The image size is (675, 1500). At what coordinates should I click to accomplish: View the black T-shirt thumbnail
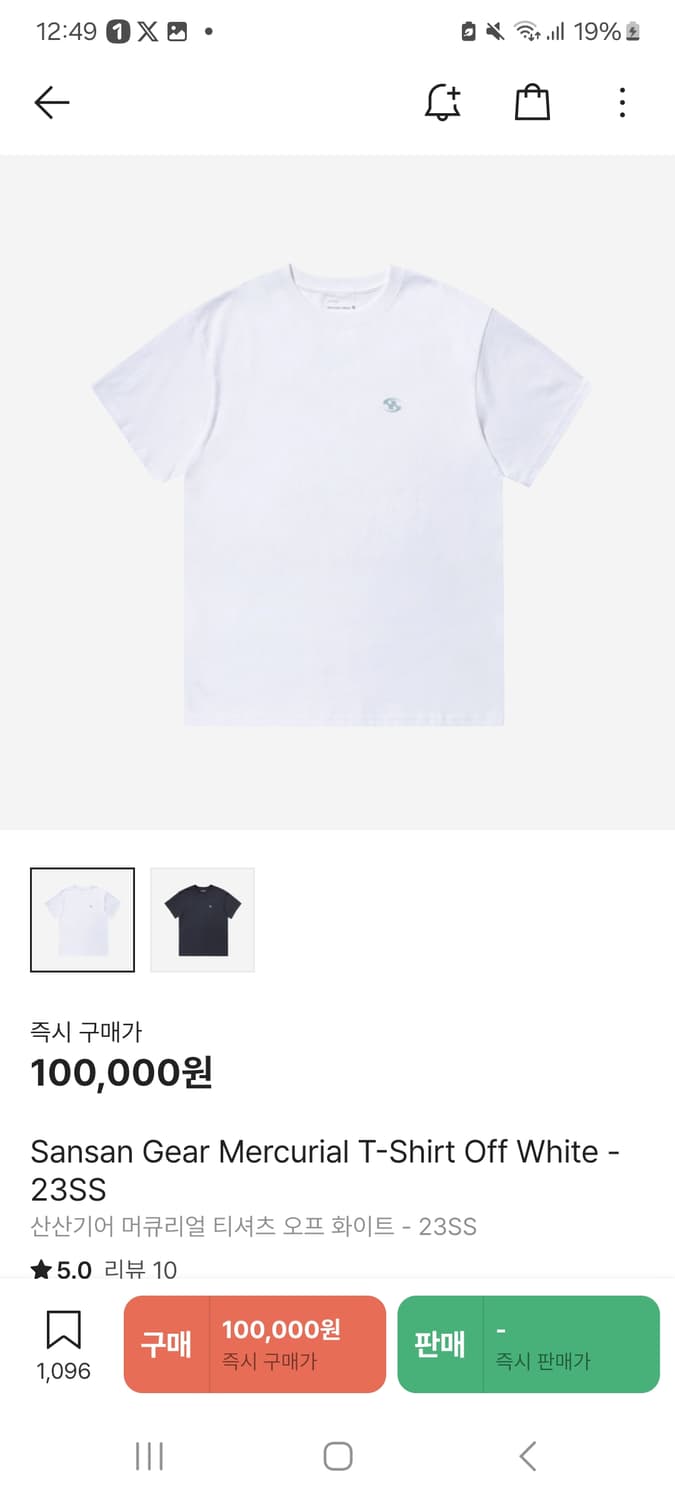203,920
